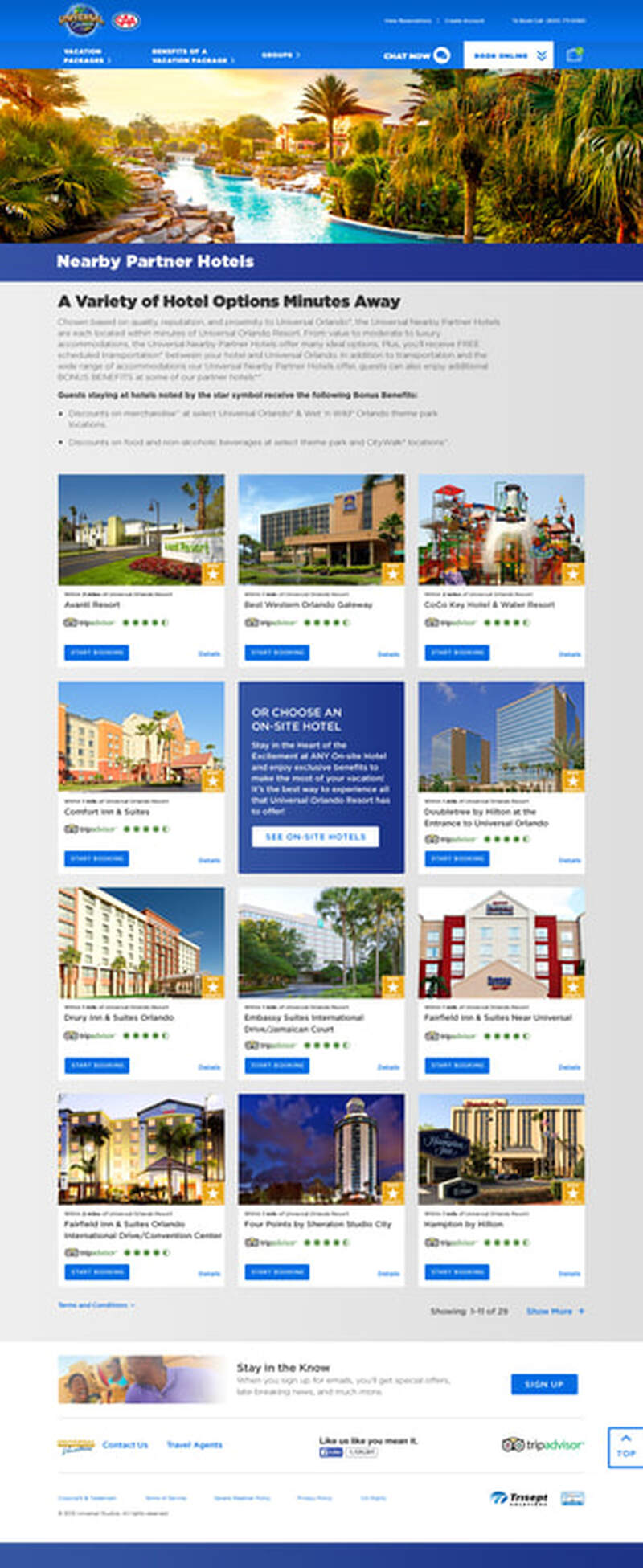Sign up for email updates

coord(544,1384)
